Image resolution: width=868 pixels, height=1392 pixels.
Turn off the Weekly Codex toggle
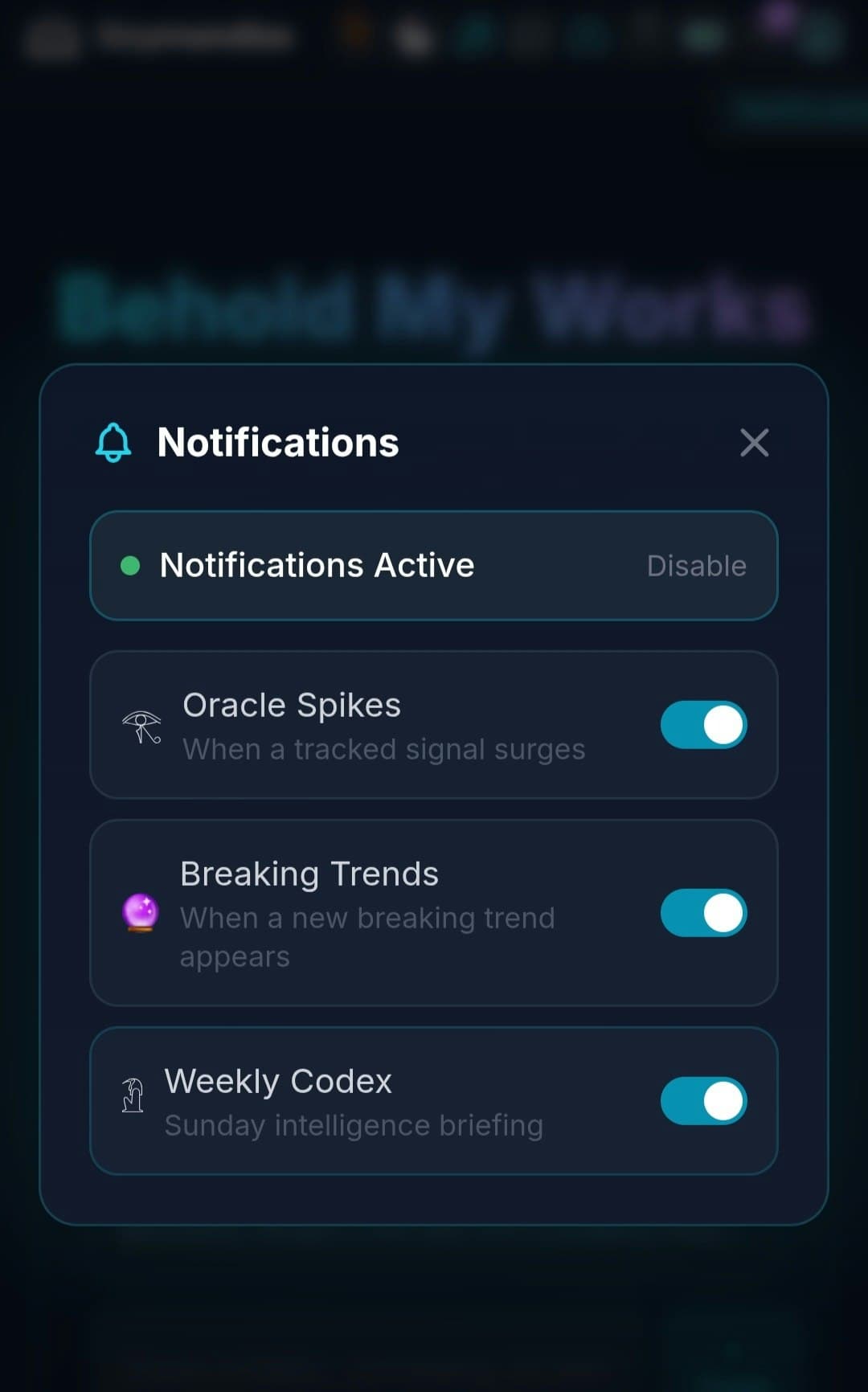tap(703, 1100)
